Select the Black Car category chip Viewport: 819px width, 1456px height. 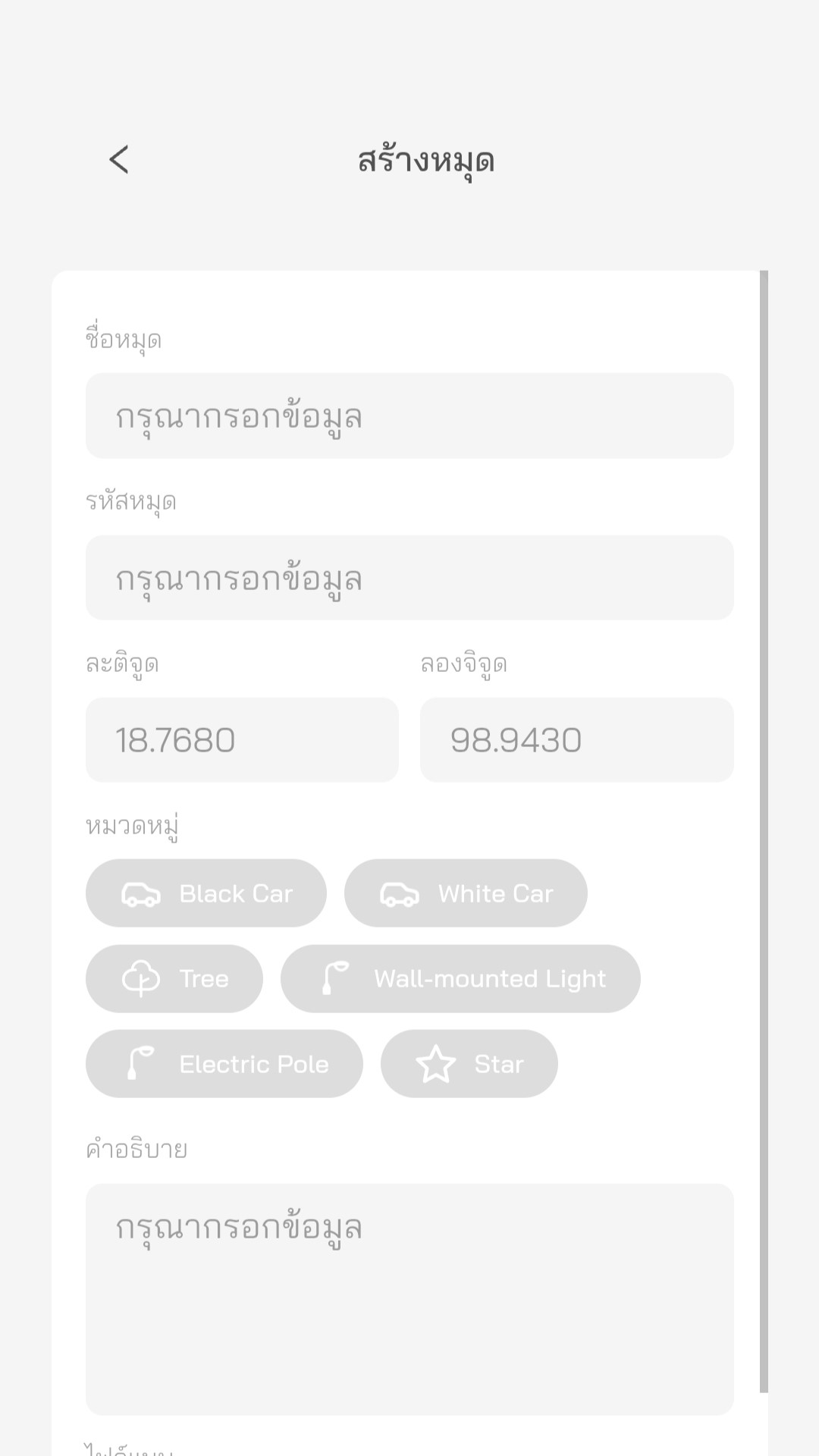pyautogui.click(x=206, y=893)
